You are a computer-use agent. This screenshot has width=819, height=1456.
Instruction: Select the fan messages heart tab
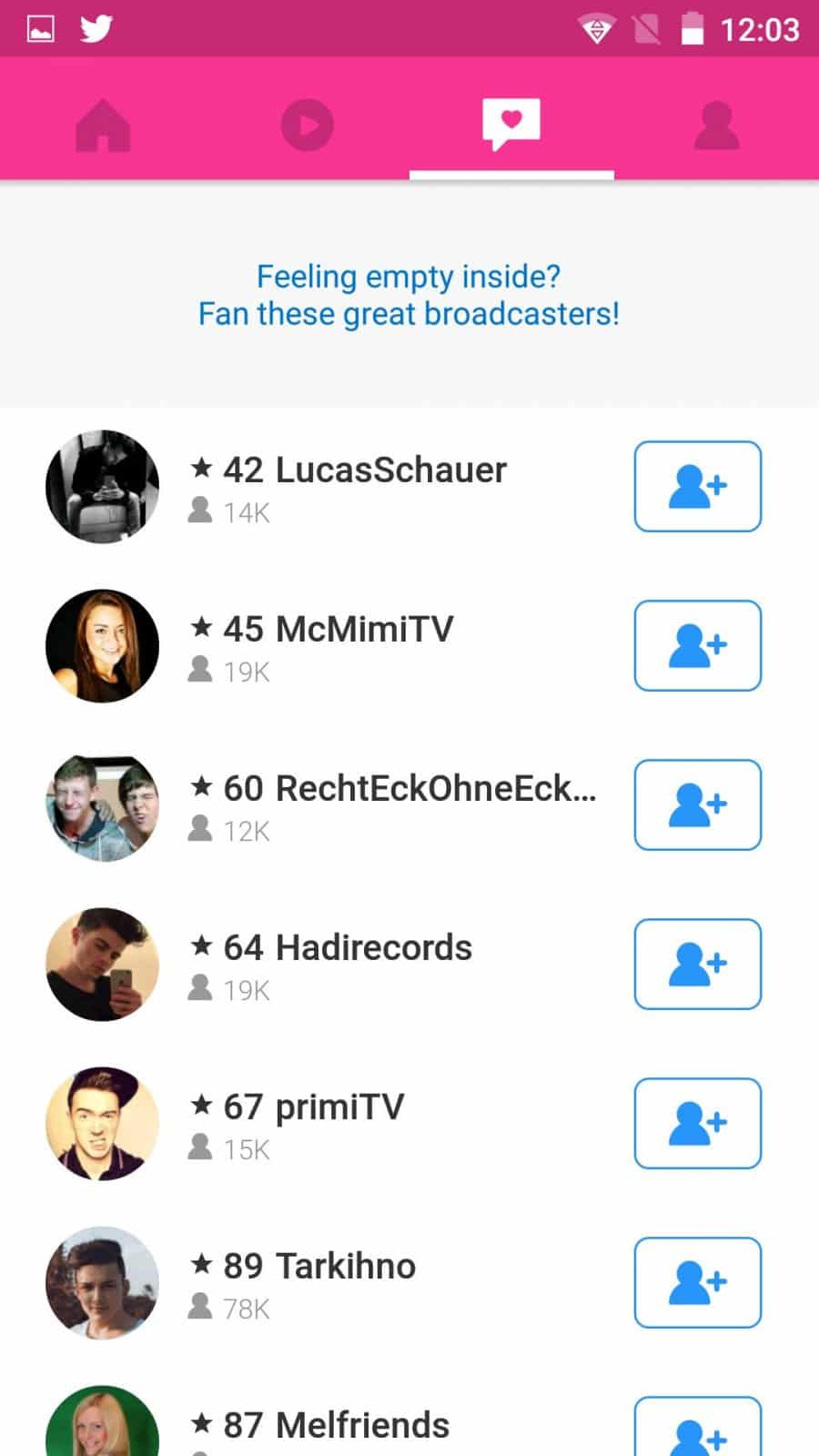511,125
